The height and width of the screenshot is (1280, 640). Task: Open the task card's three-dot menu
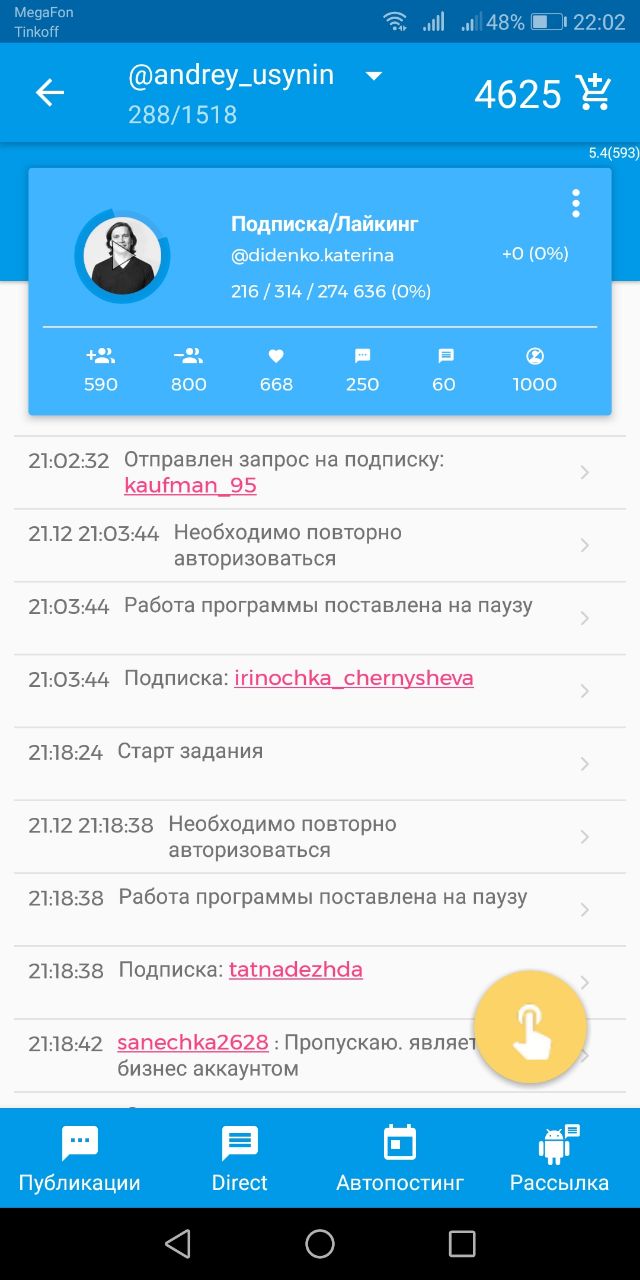click(575, 203)
